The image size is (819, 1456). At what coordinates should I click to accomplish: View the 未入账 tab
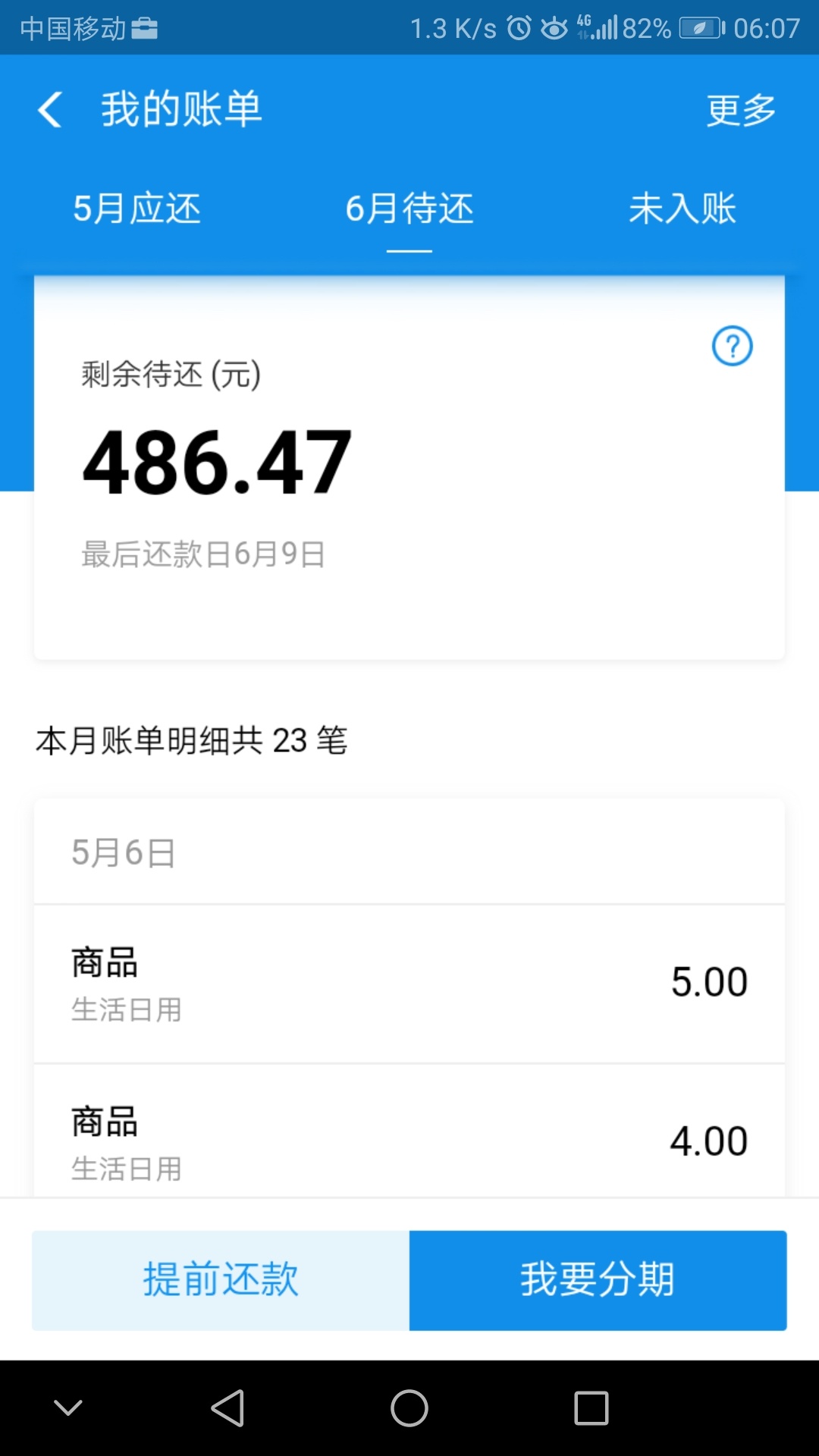(x=682, y=209)
